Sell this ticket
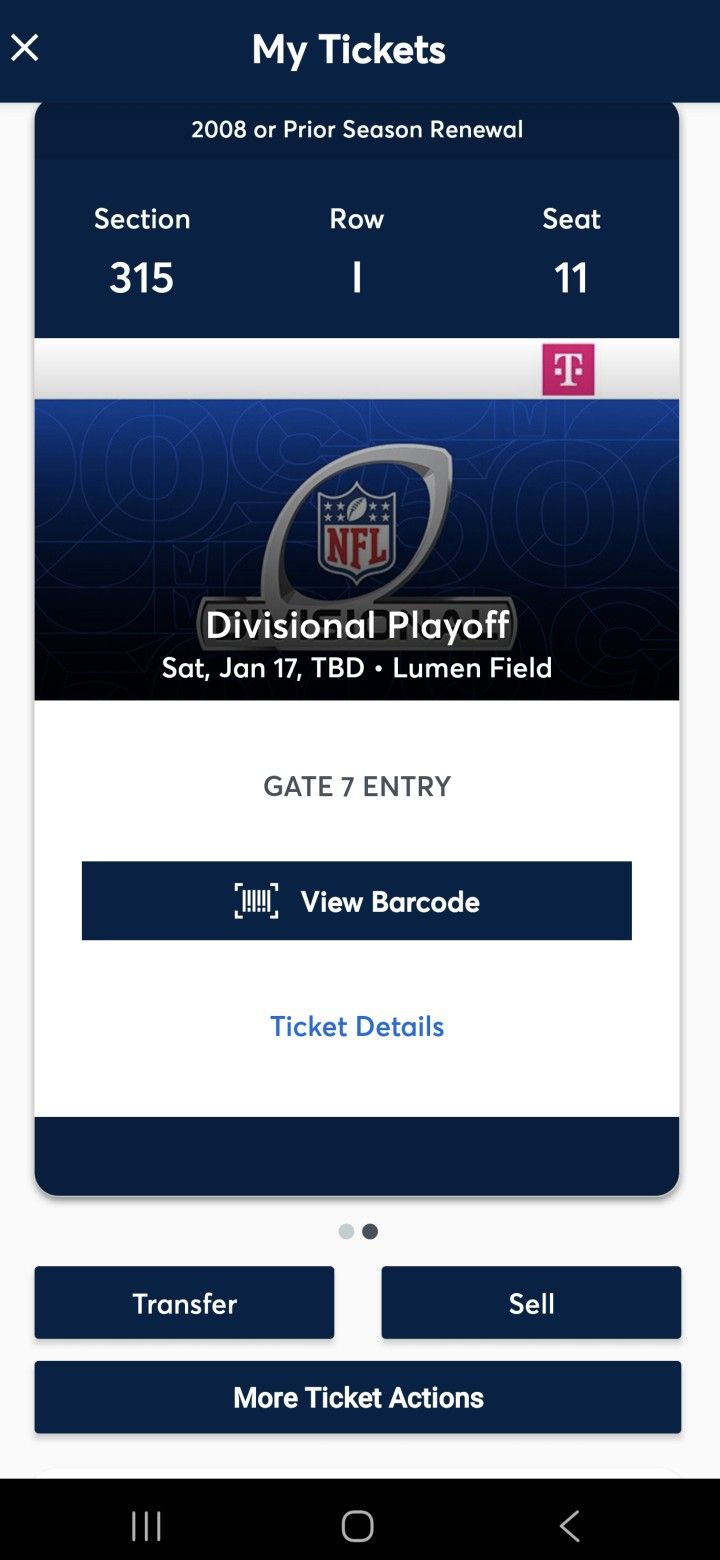This screenshot has height=1560, width=720. click(x=531, y=1303)
